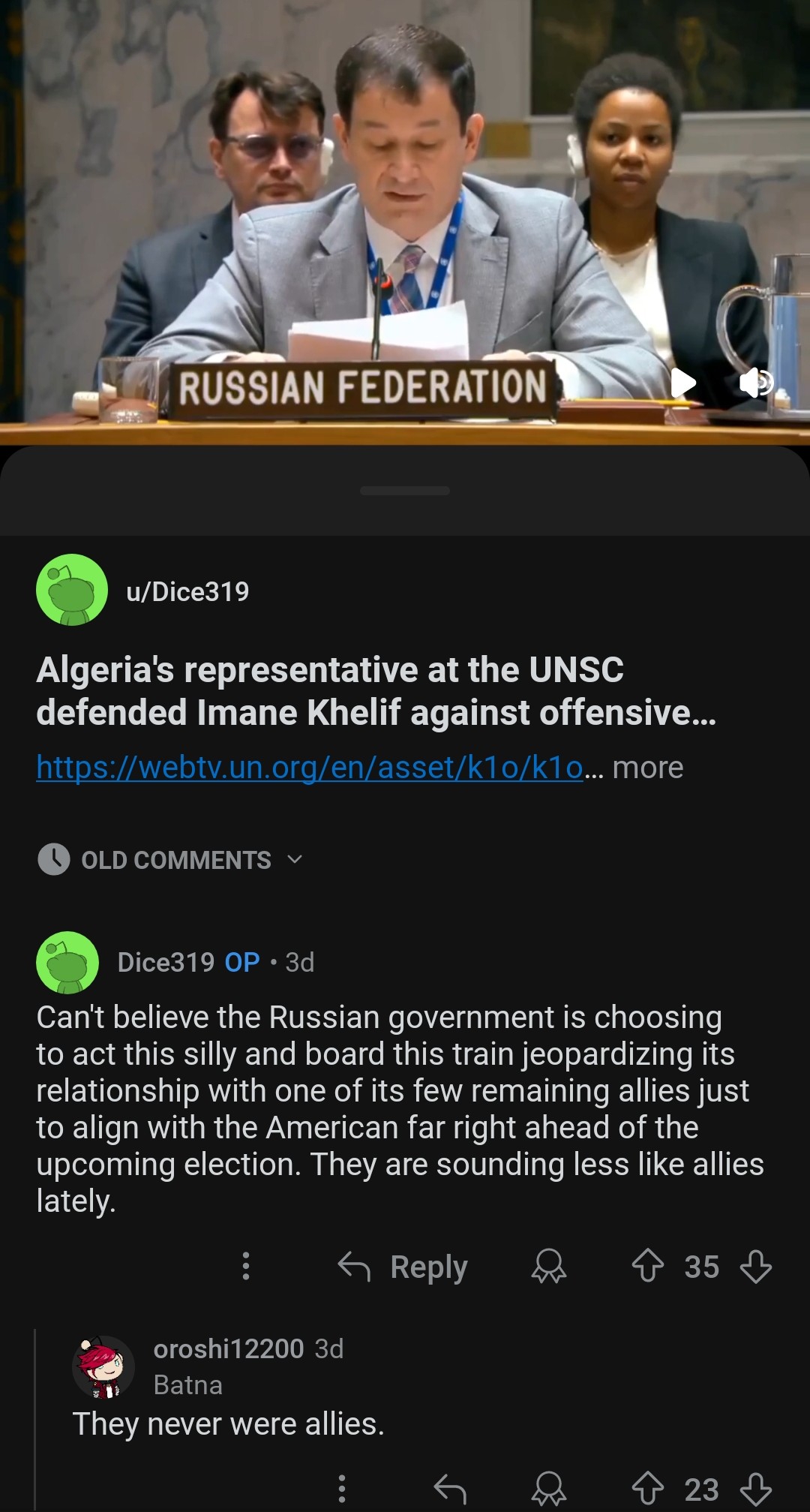
Task: Tap the sheet drag handle
Action: click(x=405, y=491)
